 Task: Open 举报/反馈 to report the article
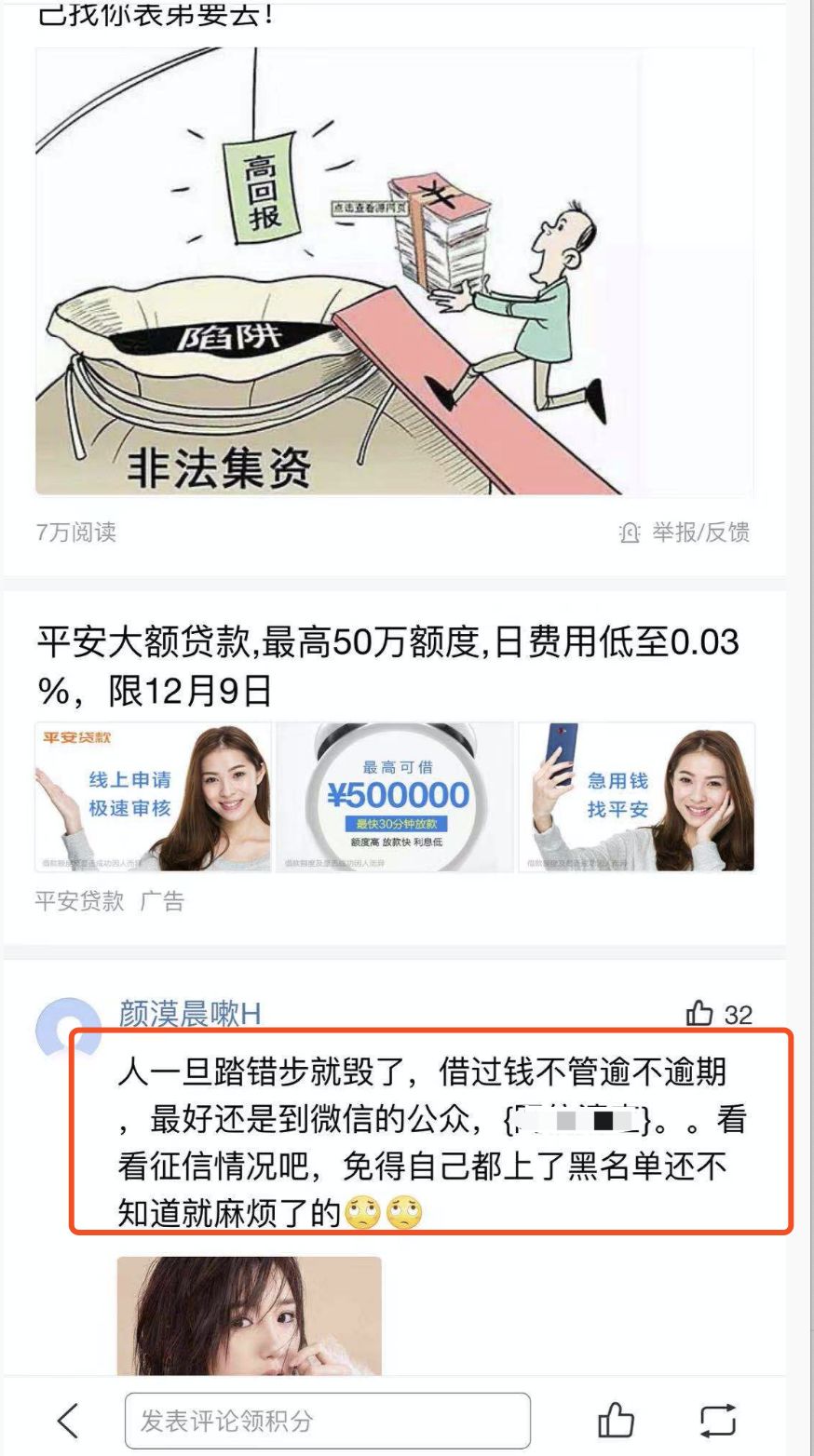685,533
